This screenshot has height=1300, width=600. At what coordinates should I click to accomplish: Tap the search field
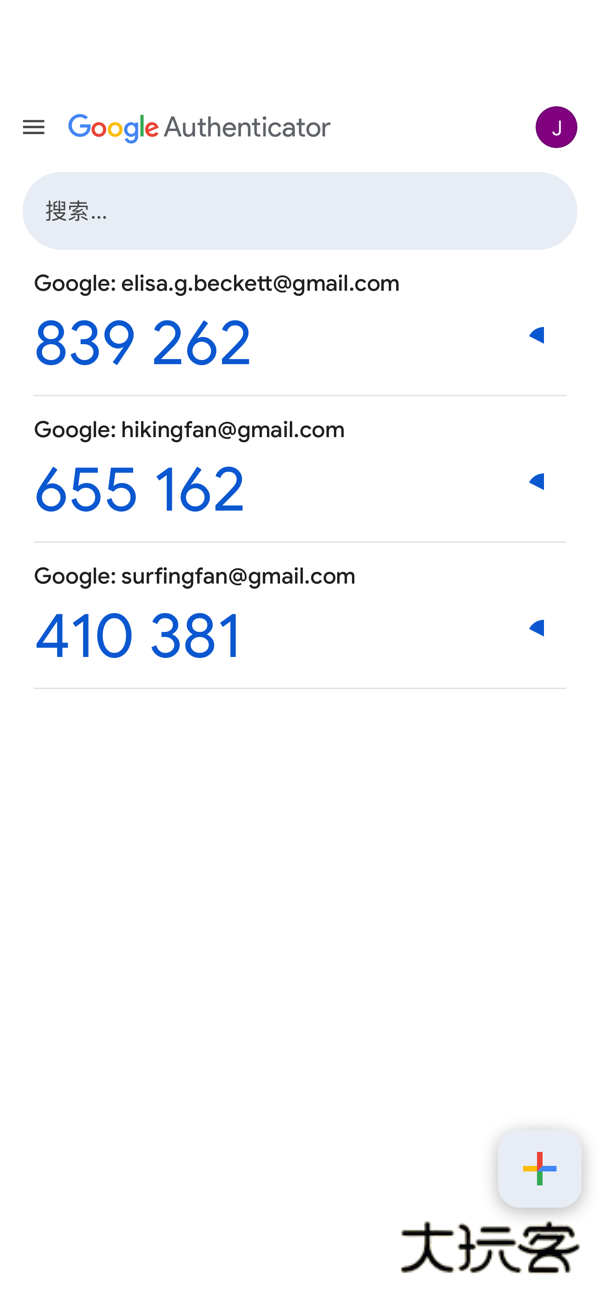[x=300, y=211]
